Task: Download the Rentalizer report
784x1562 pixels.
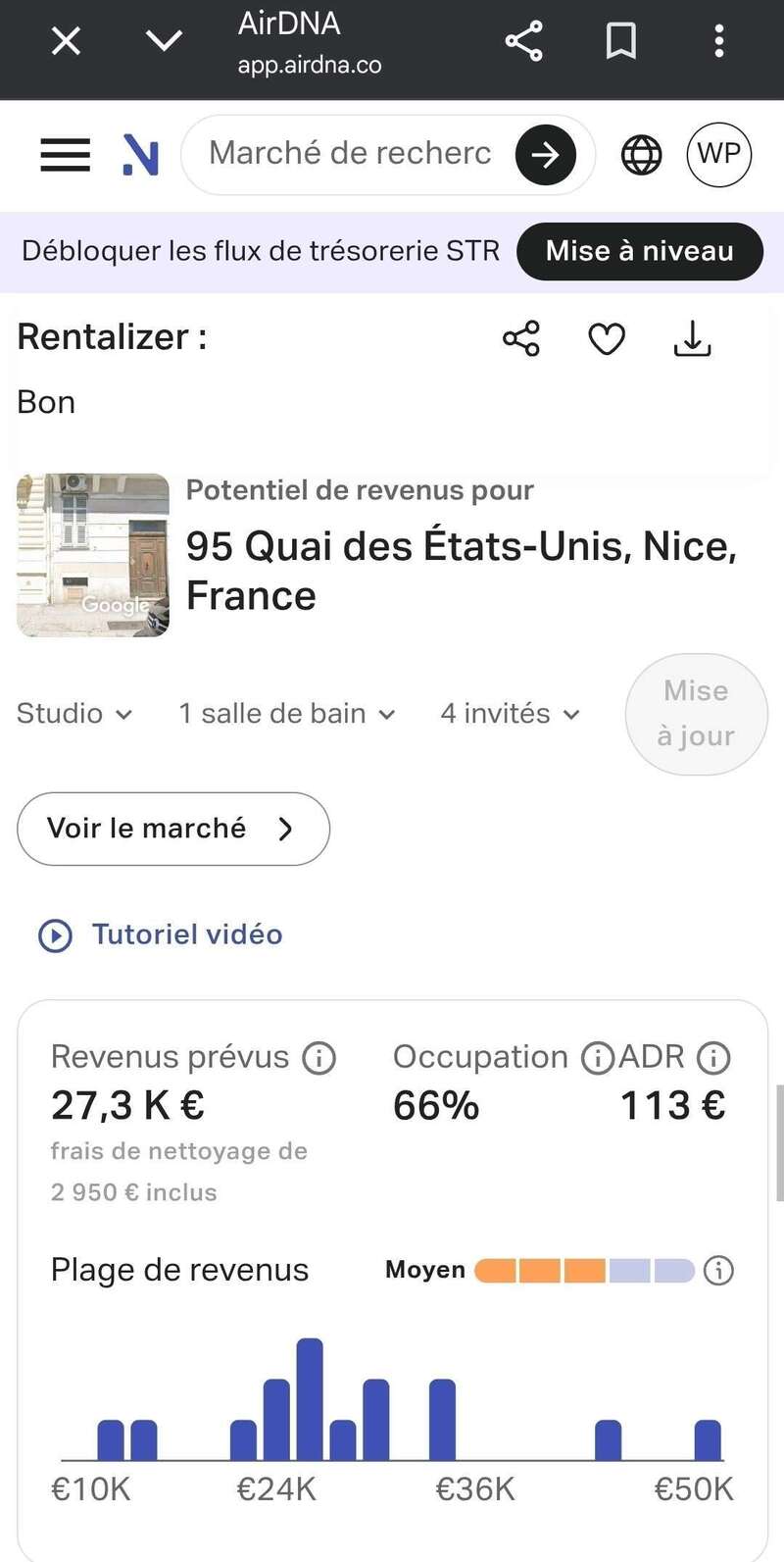Action: pos(692,338)
